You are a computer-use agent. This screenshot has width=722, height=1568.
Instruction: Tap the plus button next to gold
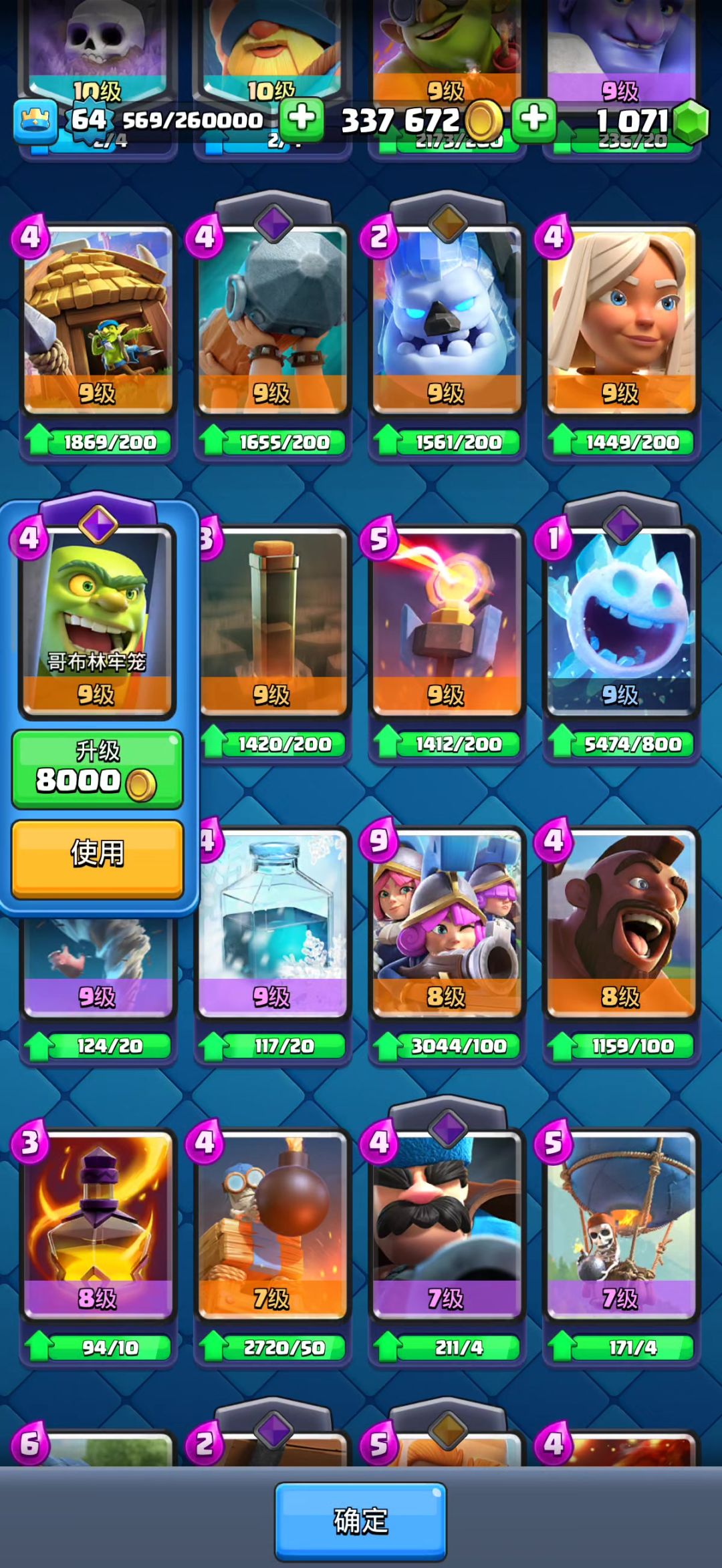533,120
